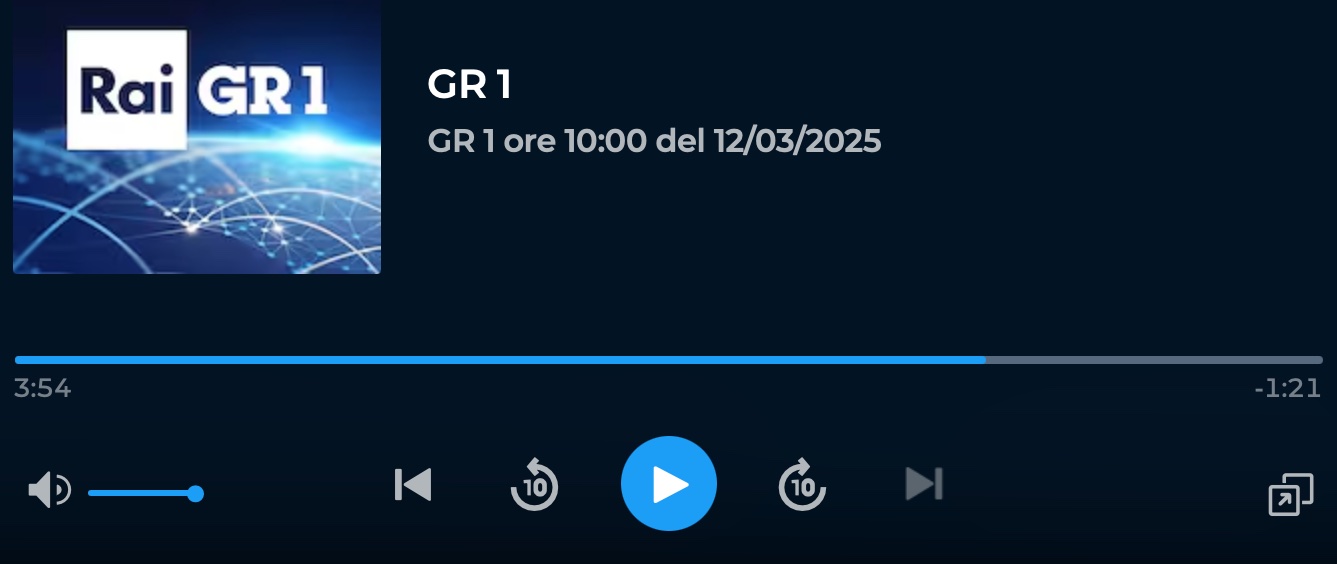Tap the playback progress bar to seek
The width and height of the screenshot is (1337, 564).
point(668,360)
